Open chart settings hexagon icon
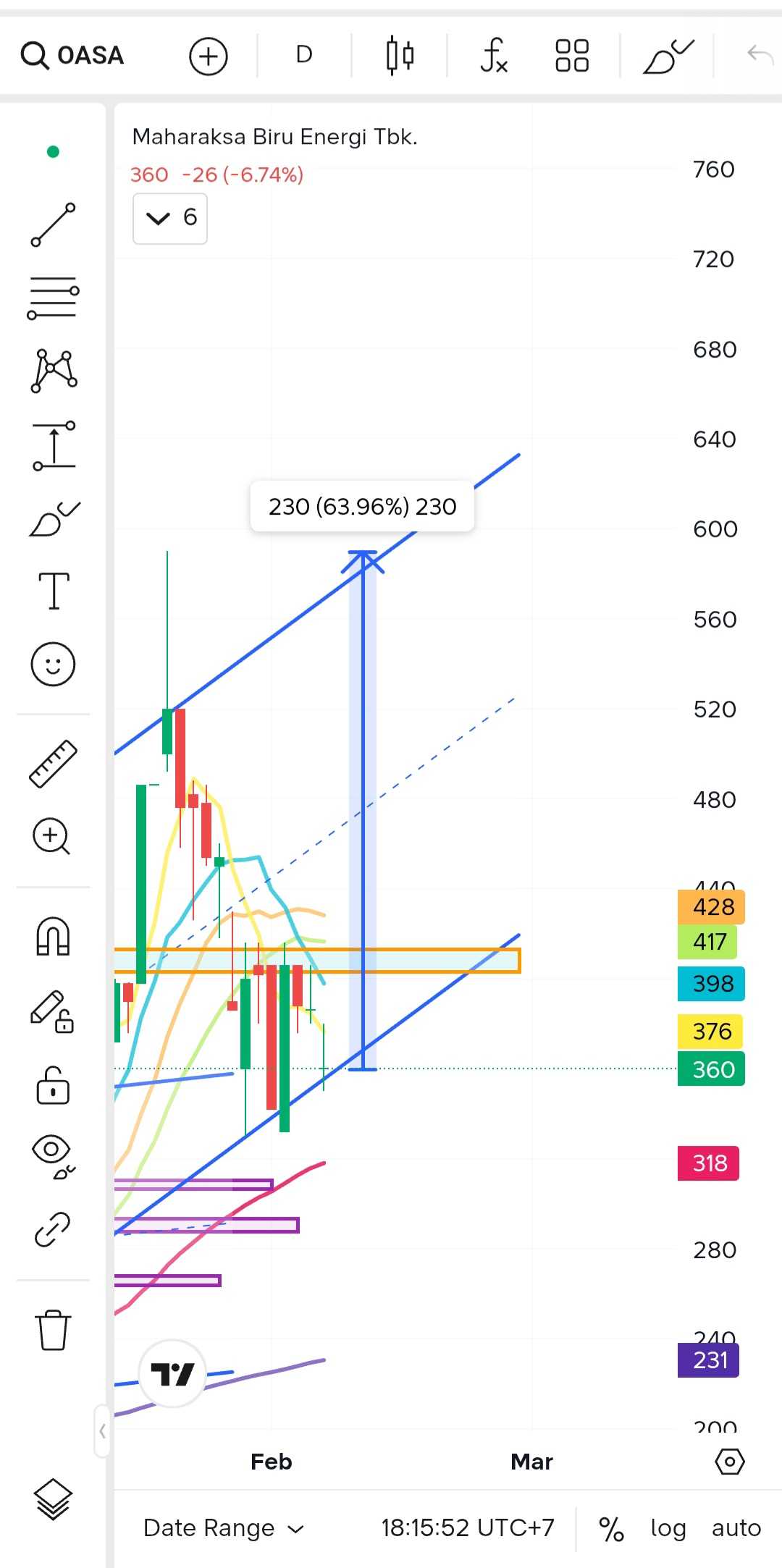The height and width of the screenshot is (1568, 782). click(x=729, y=1462)
